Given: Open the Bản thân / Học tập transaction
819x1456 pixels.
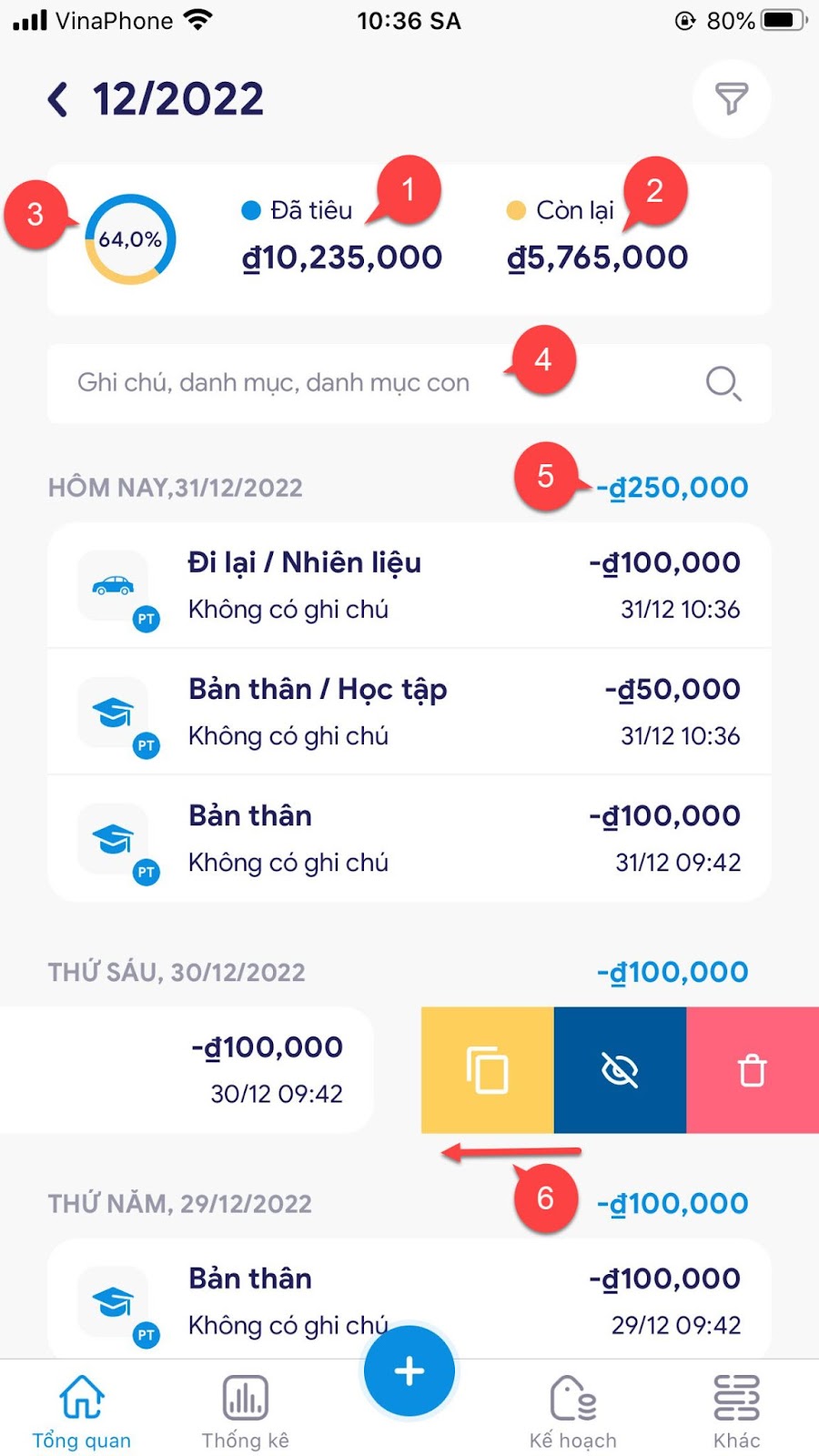Looking at the screenshot, I should [409, 712].
